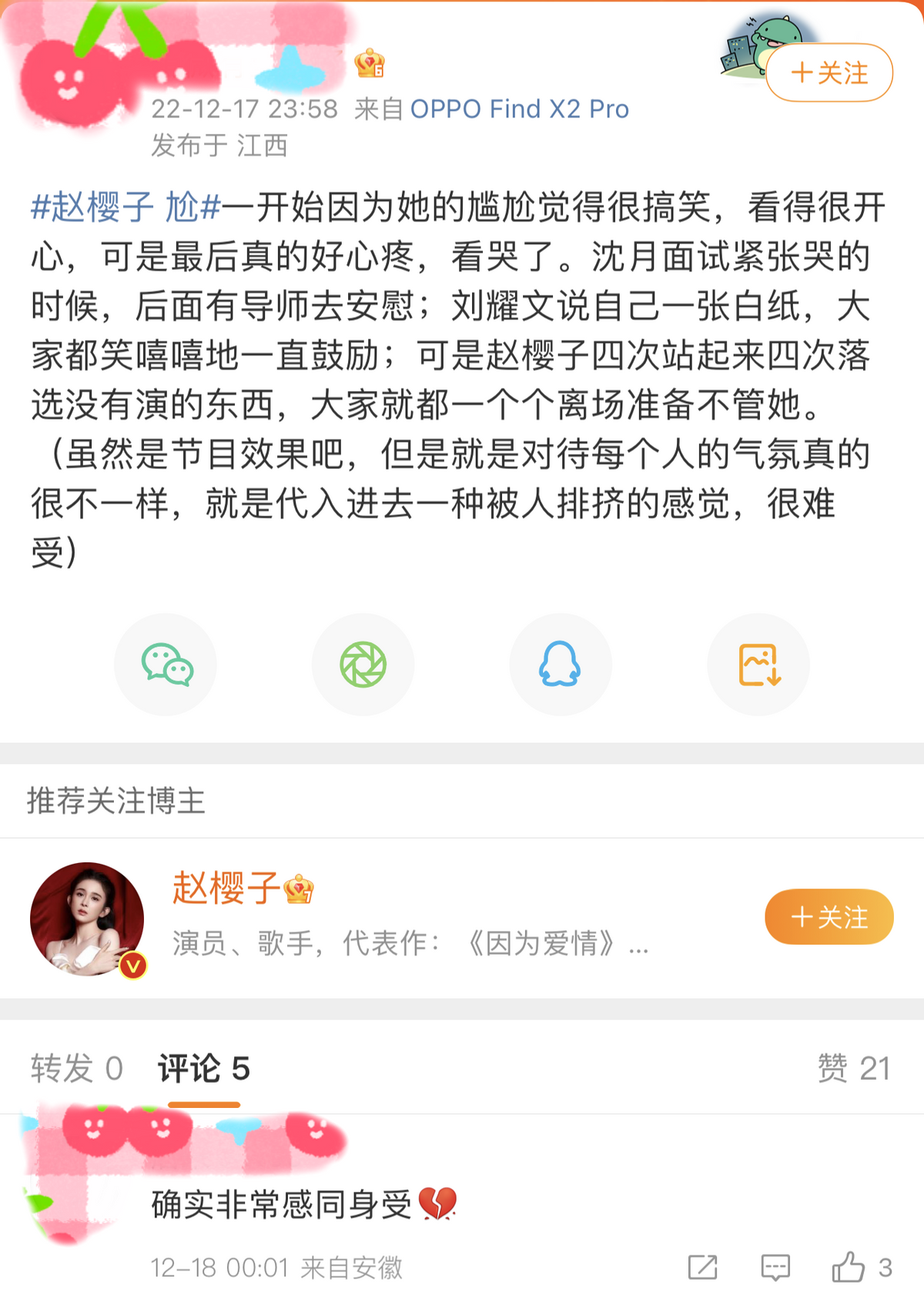Image resolution: width=924 pixels, height=1302 pixels.
Task: Repost the comment 确实非常感同身受
Action: tap(702, 1267)
